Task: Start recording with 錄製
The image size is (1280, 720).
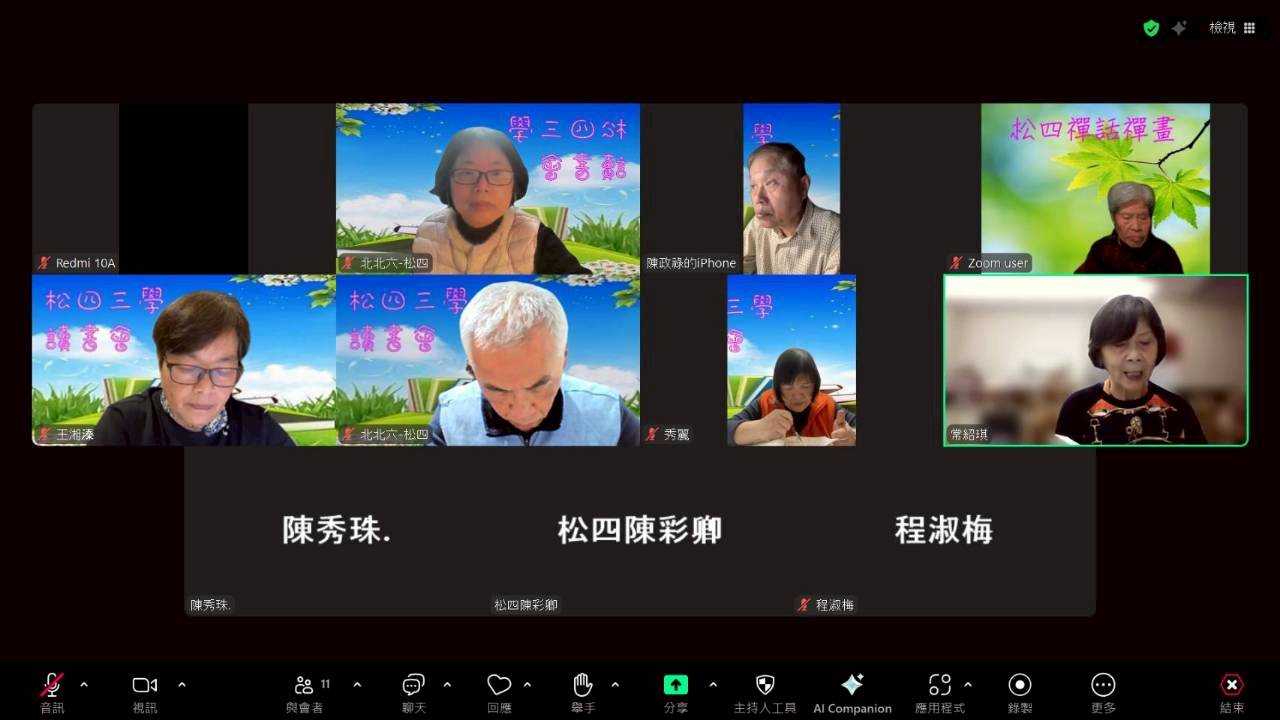Action: coord(1020,691)
